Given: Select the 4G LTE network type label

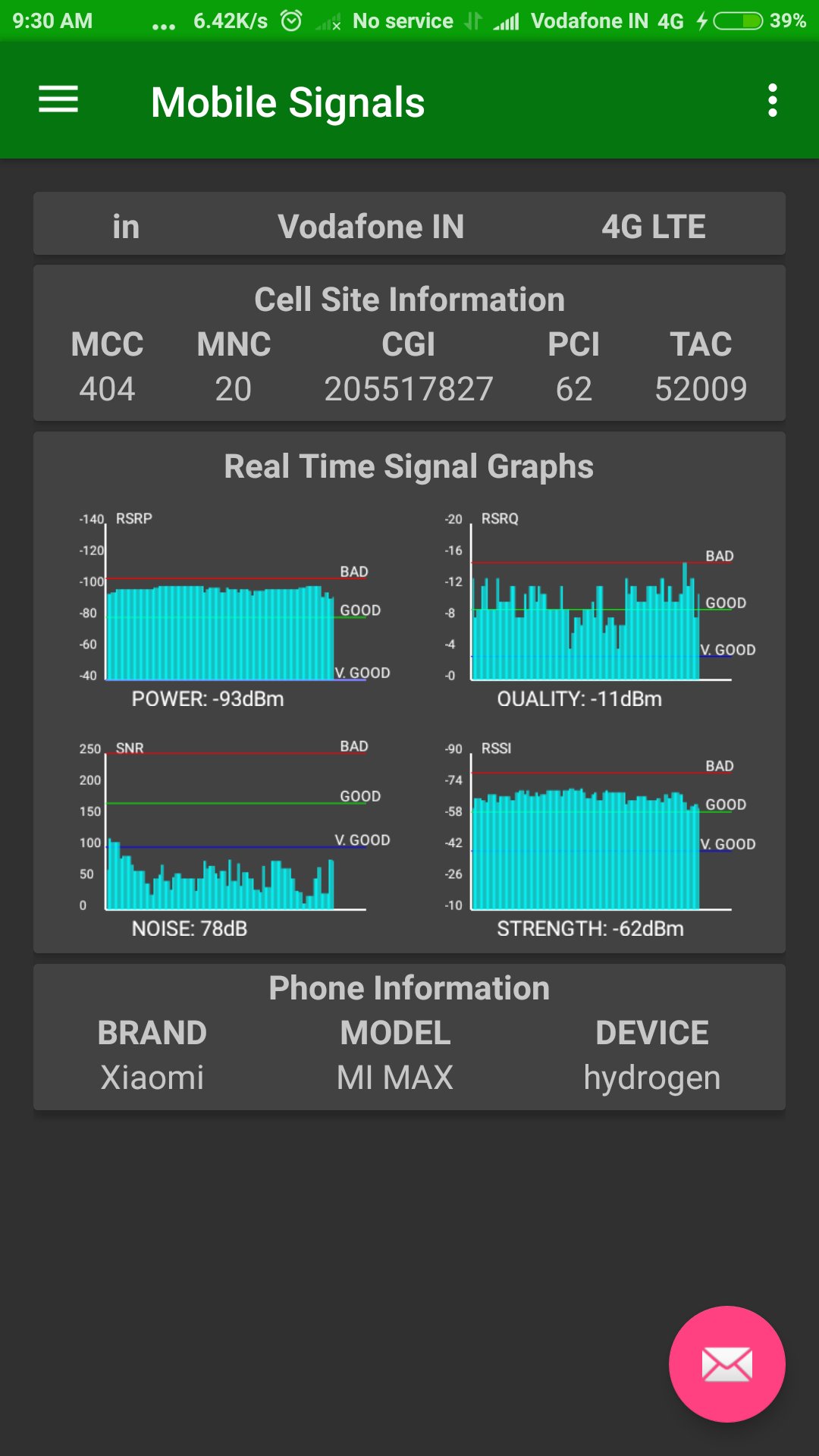Looking at the screenshot, I should tap(653, 224).
